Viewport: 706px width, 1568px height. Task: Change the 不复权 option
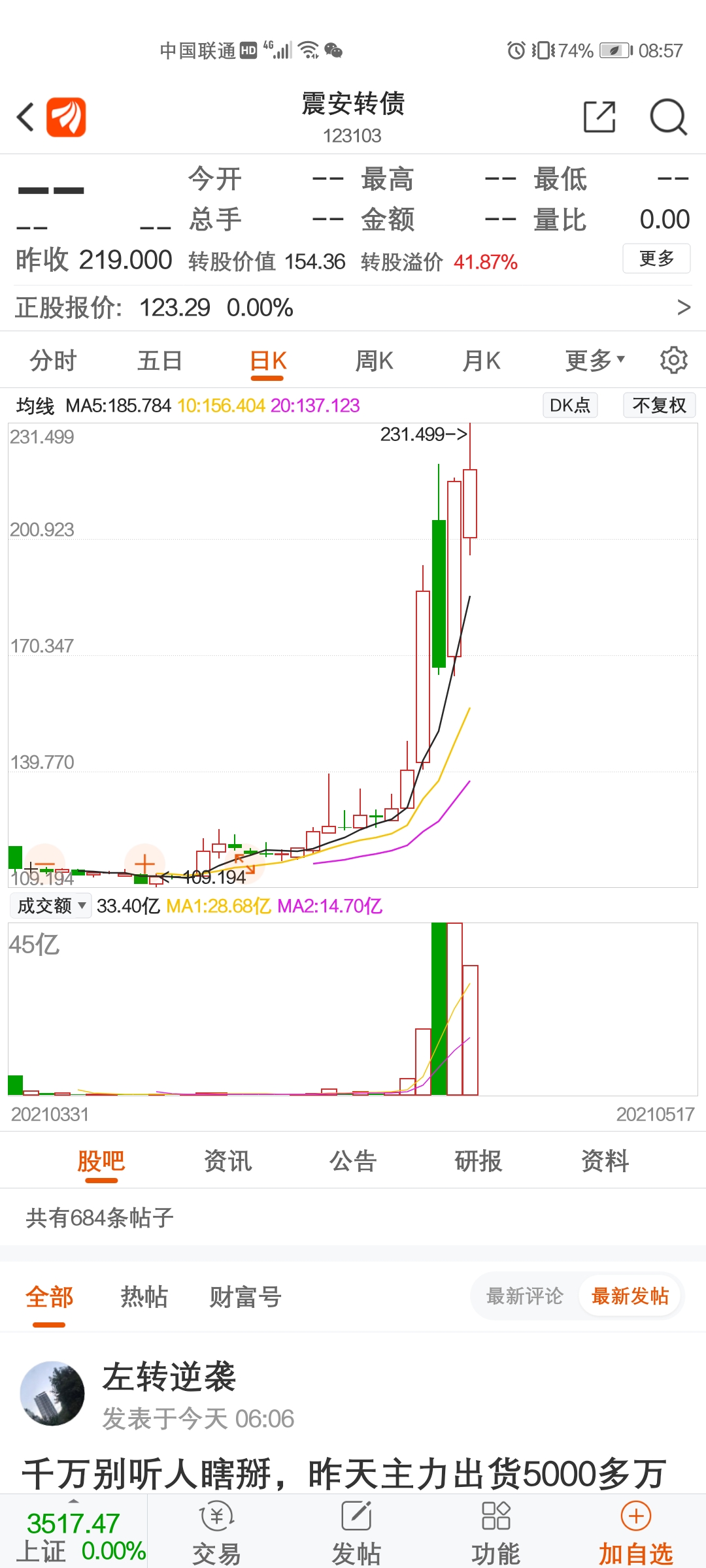(x=659, y=405)
